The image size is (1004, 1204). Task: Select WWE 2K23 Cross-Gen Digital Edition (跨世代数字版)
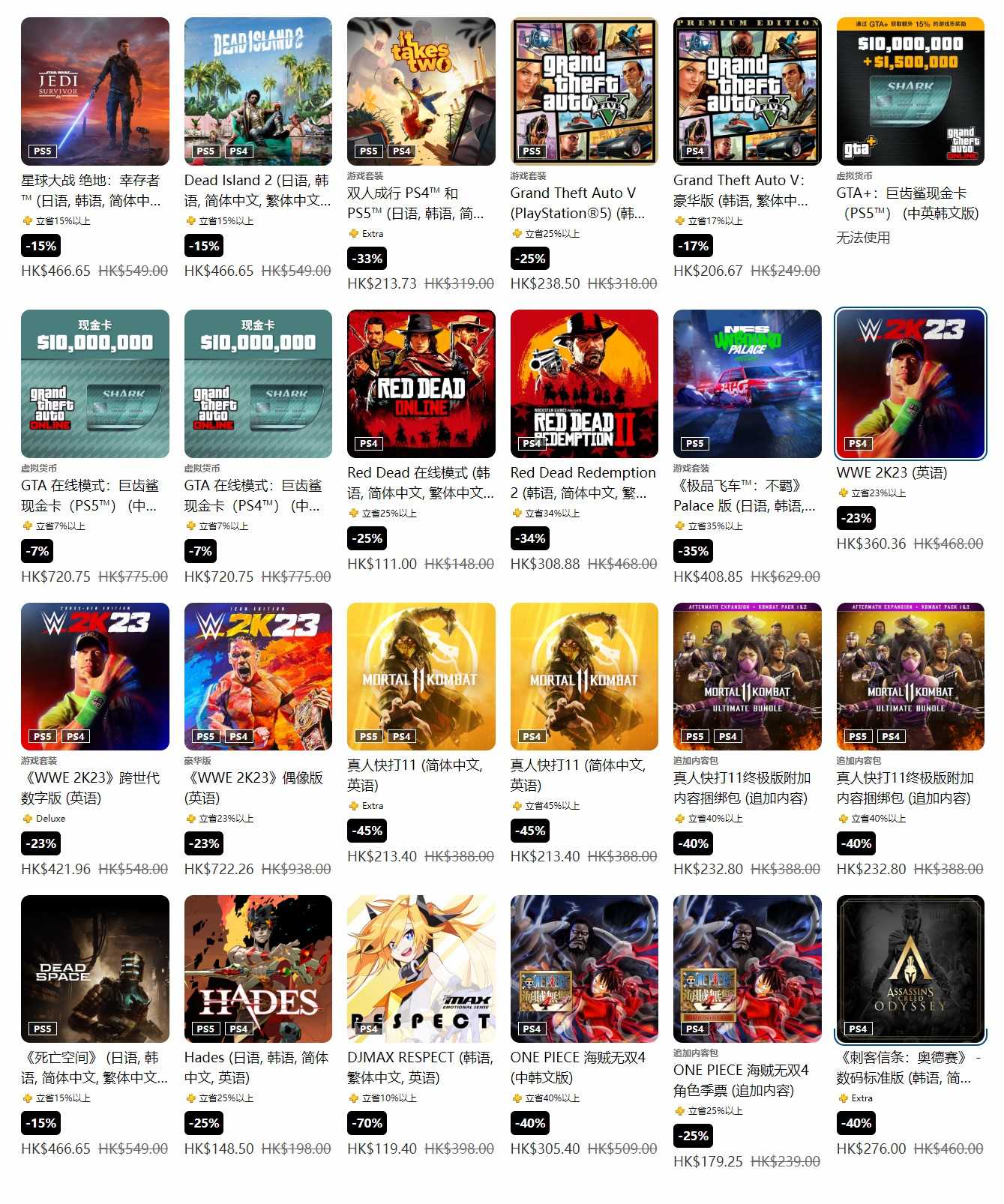pos(95,676)
